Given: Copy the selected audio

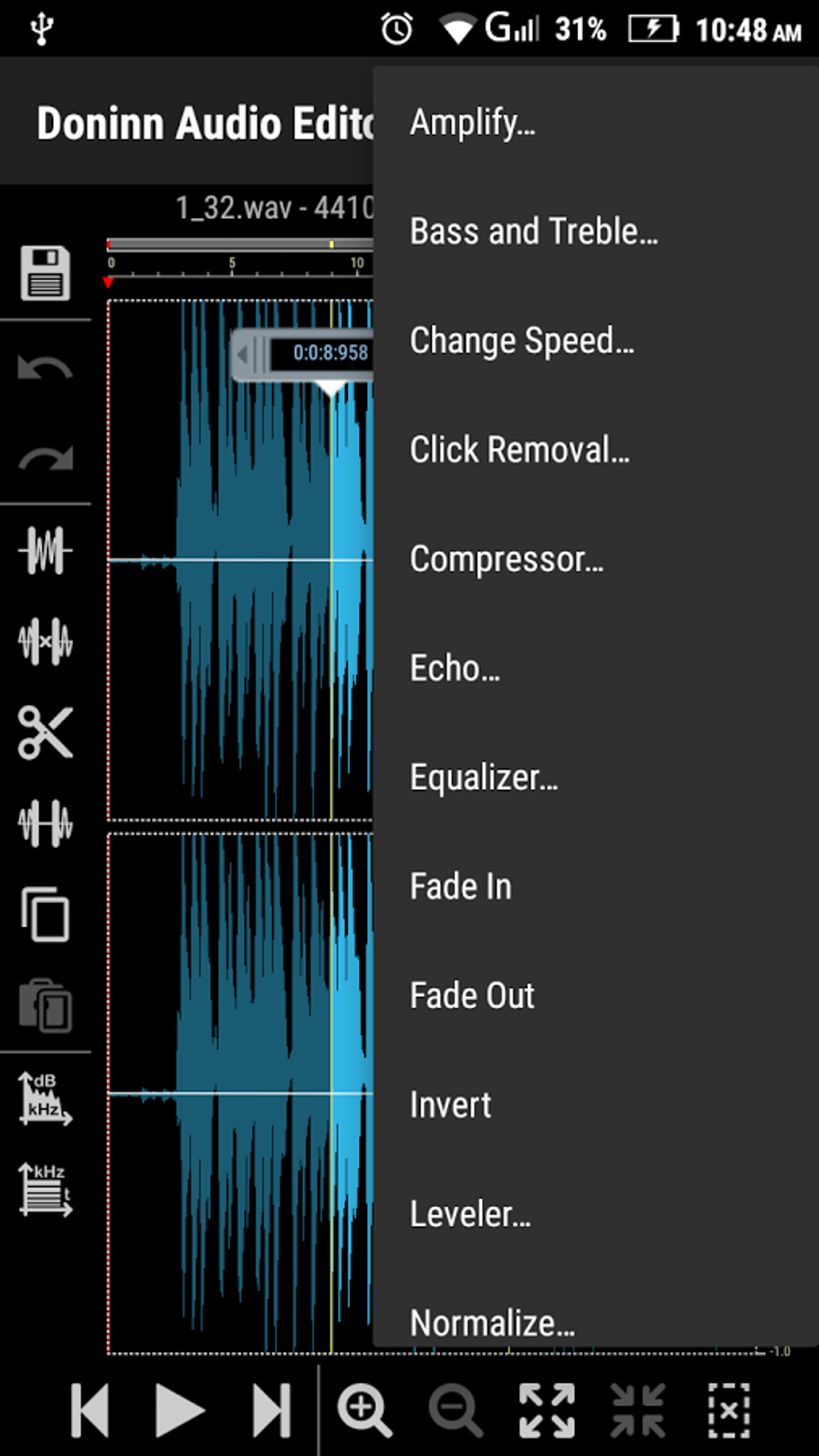Looking at the screenshot, I should click(45, 914).
